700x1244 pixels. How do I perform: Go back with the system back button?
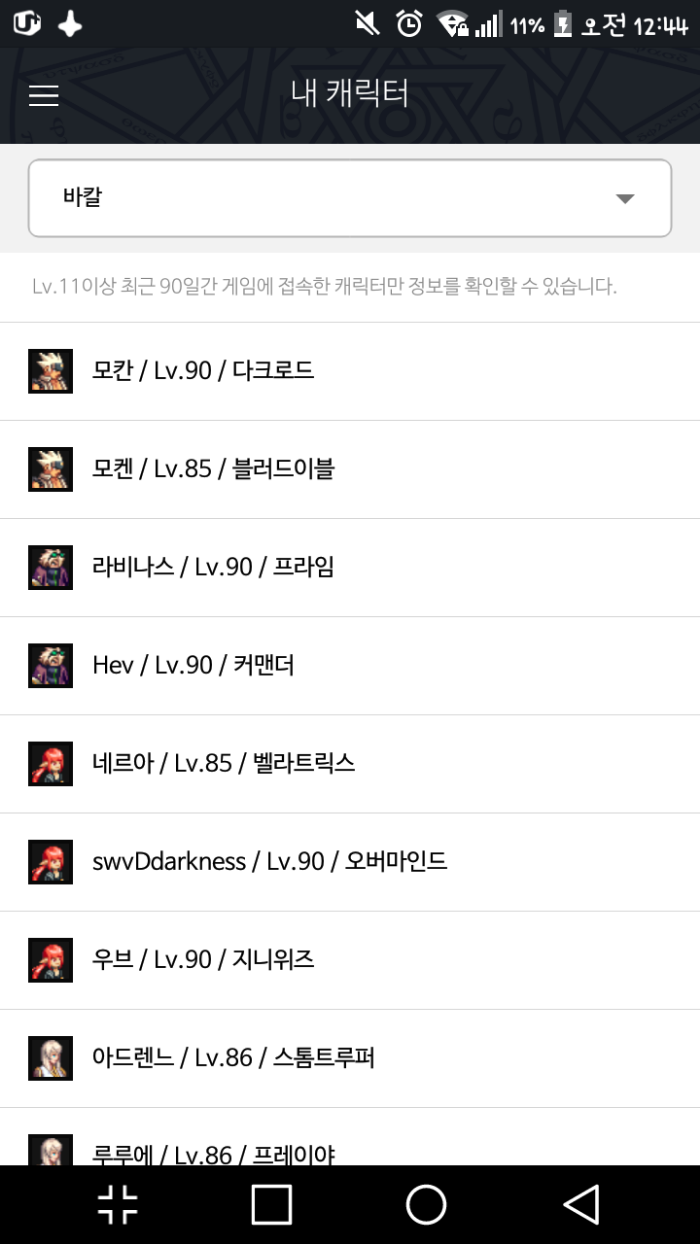click(x=581, y=1205)
